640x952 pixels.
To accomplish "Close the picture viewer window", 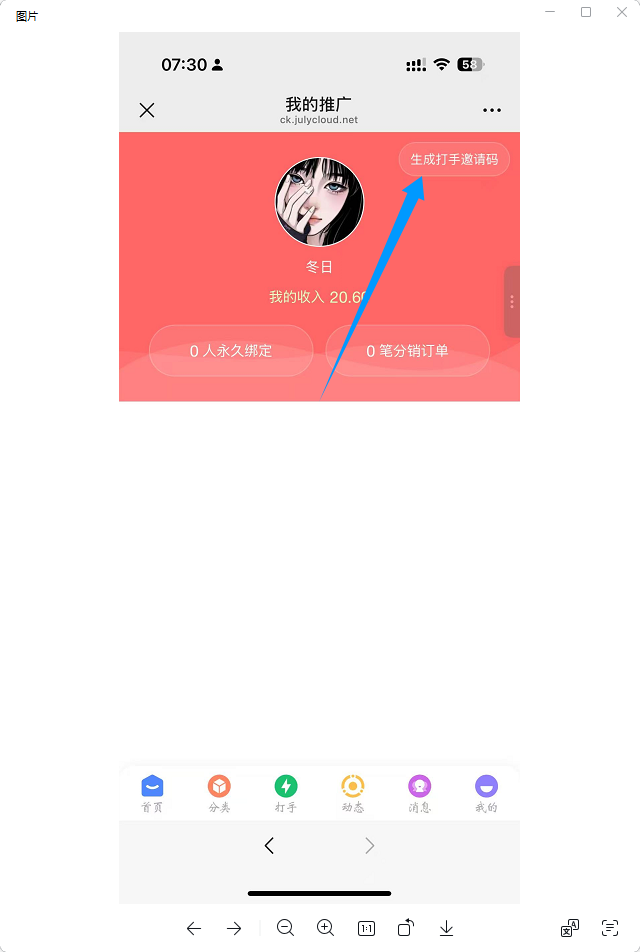I will point(621,12).
